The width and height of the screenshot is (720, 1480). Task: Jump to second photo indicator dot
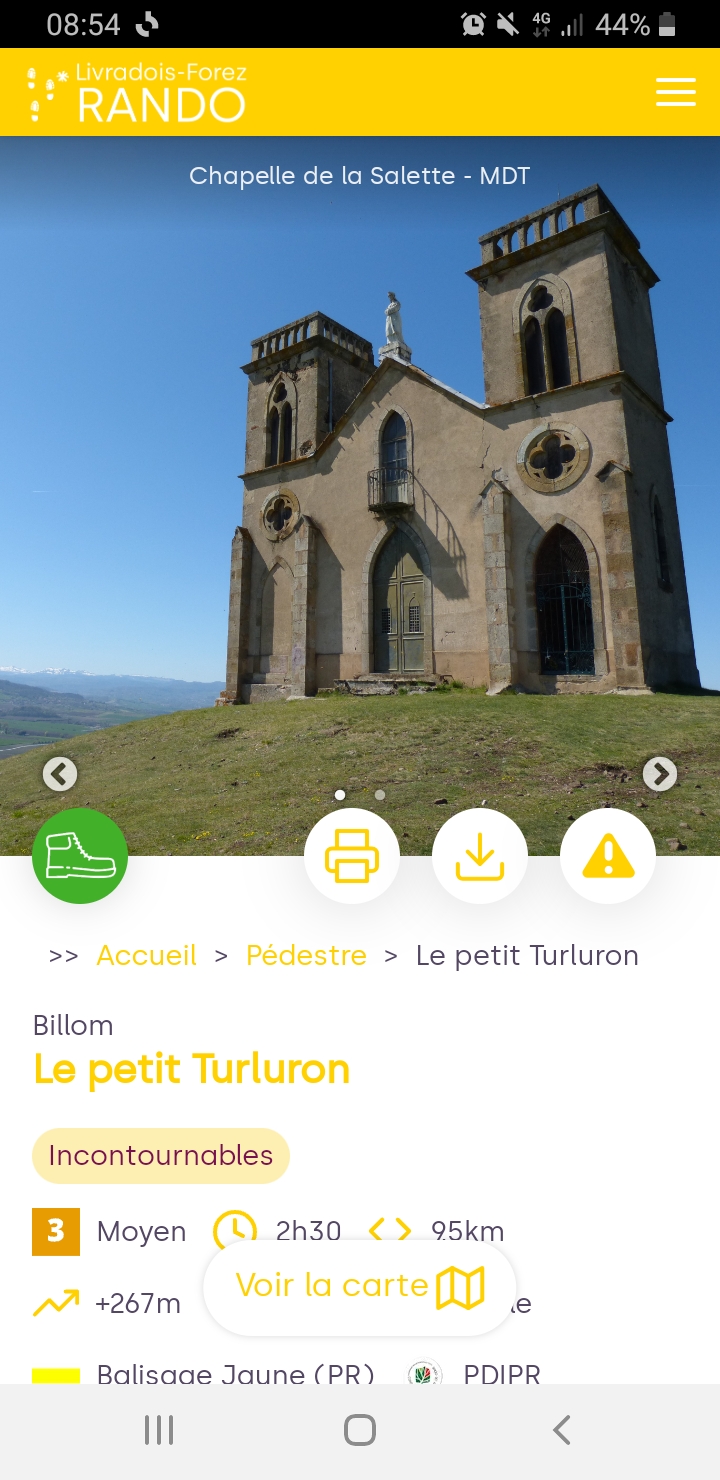pos(380,795)
